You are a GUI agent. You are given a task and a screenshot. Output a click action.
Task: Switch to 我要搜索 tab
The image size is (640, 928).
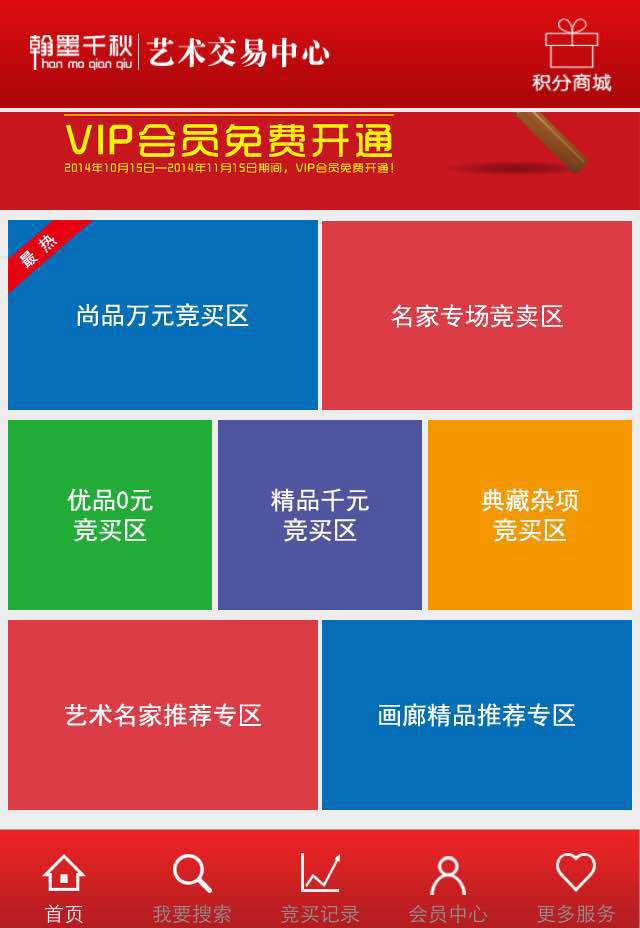pyautogui.click(x=192, y=886)
